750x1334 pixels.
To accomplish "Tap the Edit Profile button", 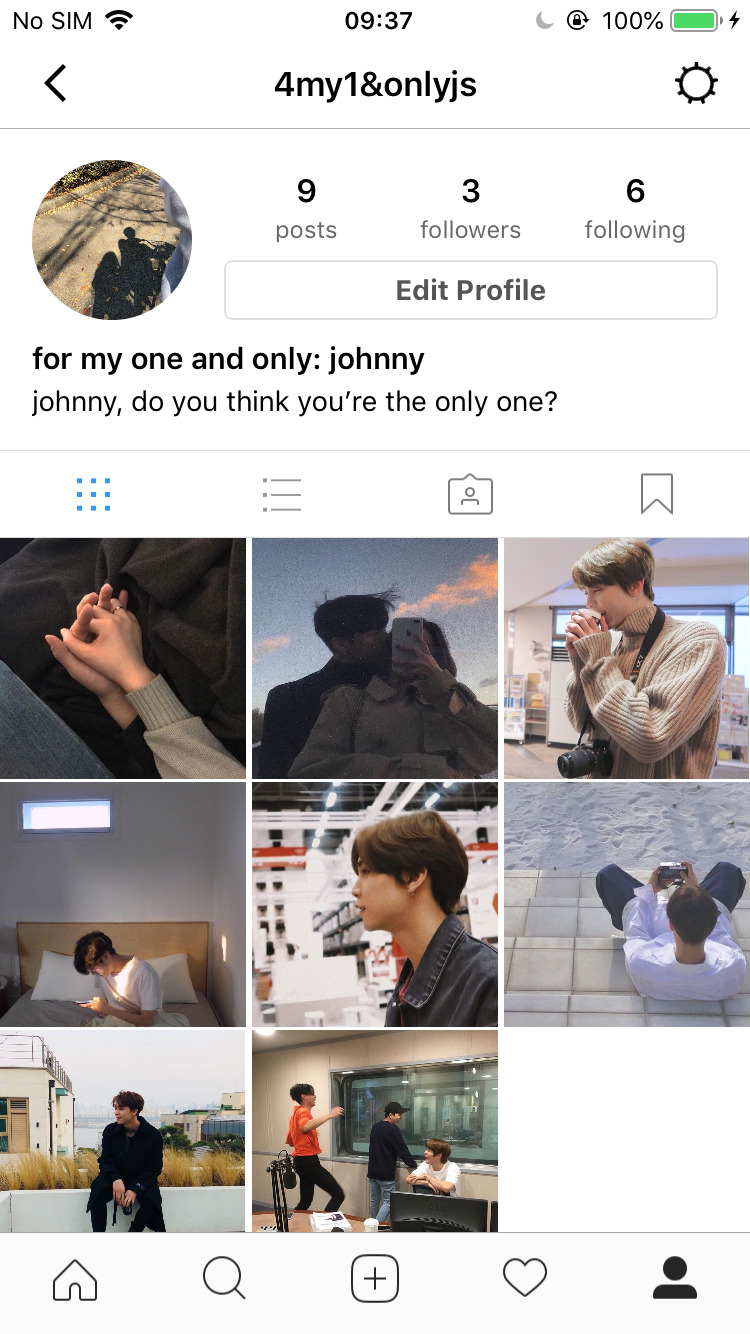I will click(x=470, y=290).
